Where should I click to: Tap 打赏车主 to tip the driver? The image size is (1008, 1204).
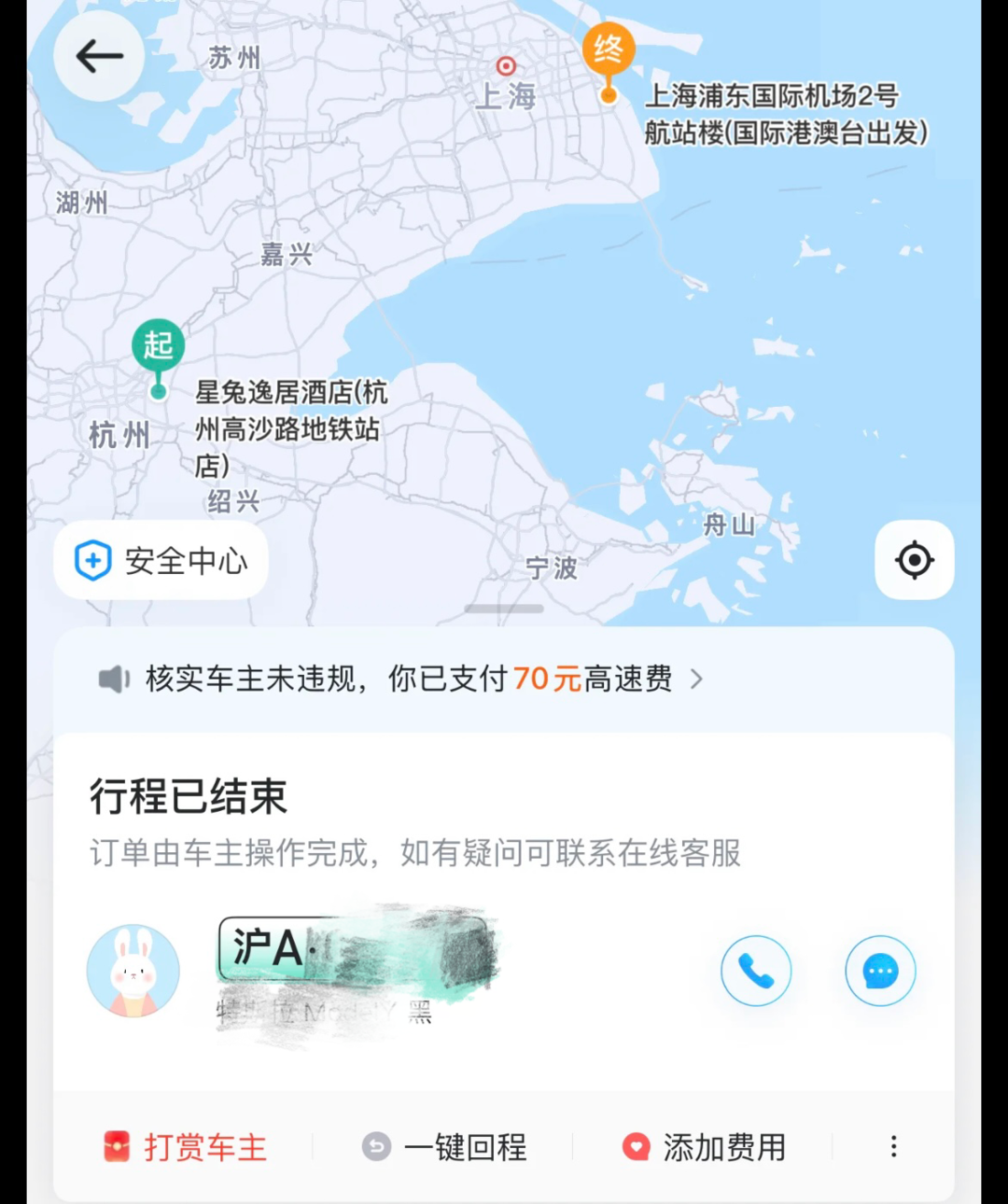point(186,1147)
